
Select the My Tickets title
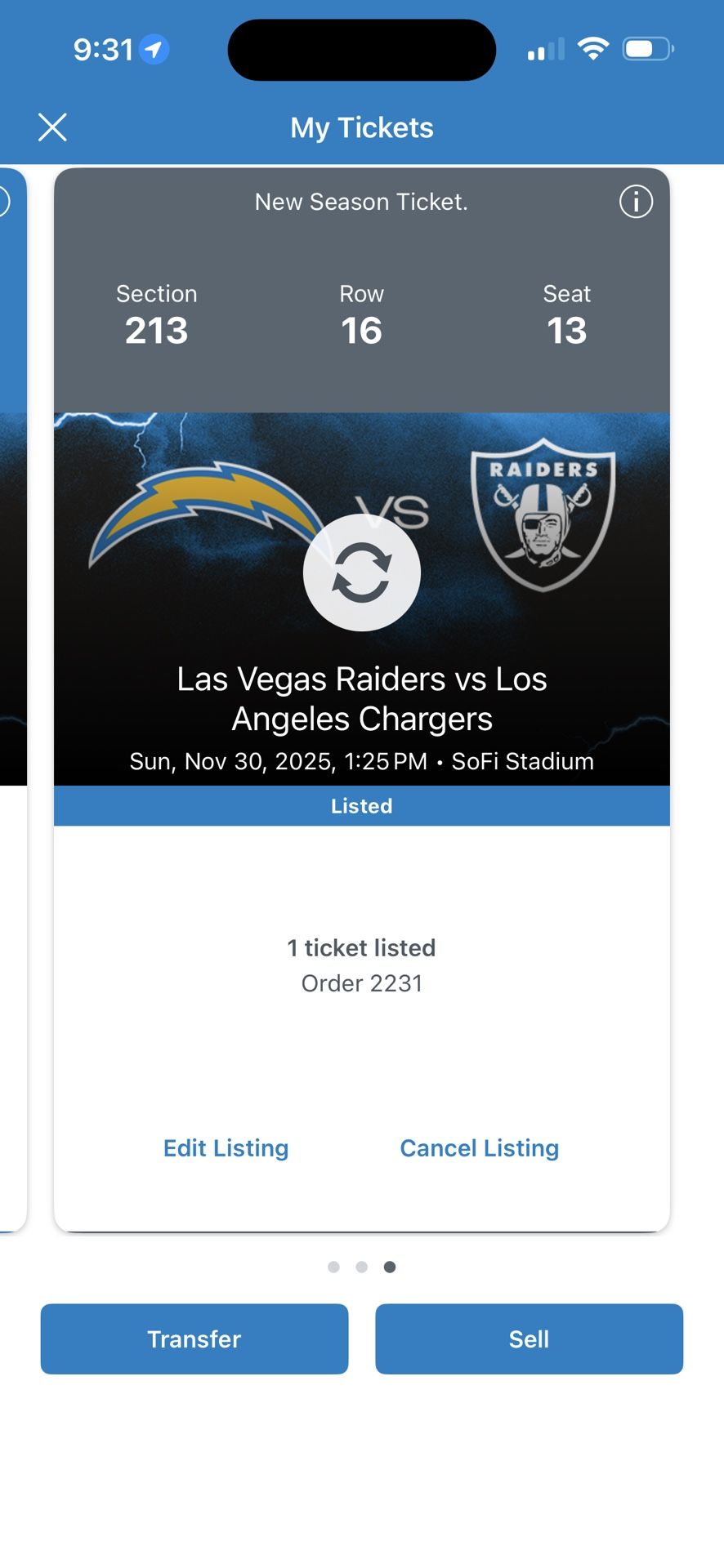pos(362,127)
